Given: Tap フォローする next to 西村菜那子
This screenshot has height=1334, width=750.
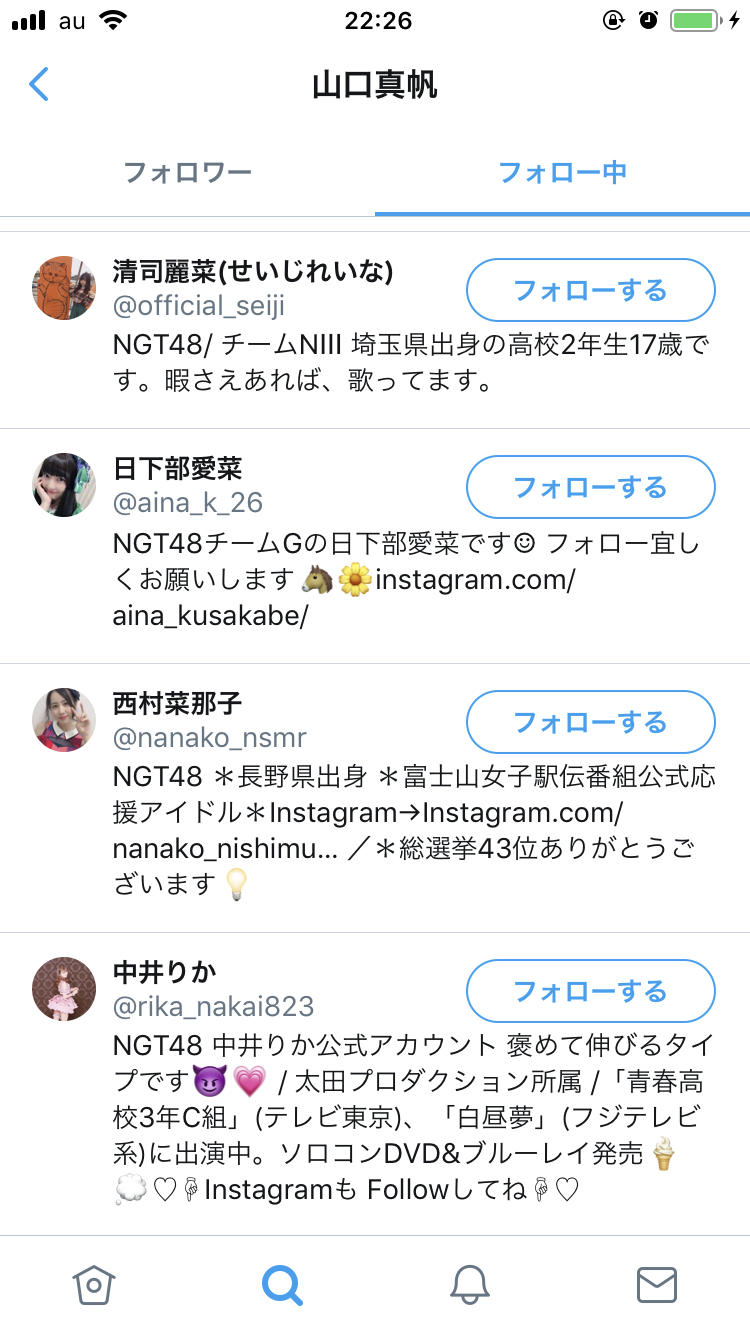Looking at the screenshot, I should (590, 722).
